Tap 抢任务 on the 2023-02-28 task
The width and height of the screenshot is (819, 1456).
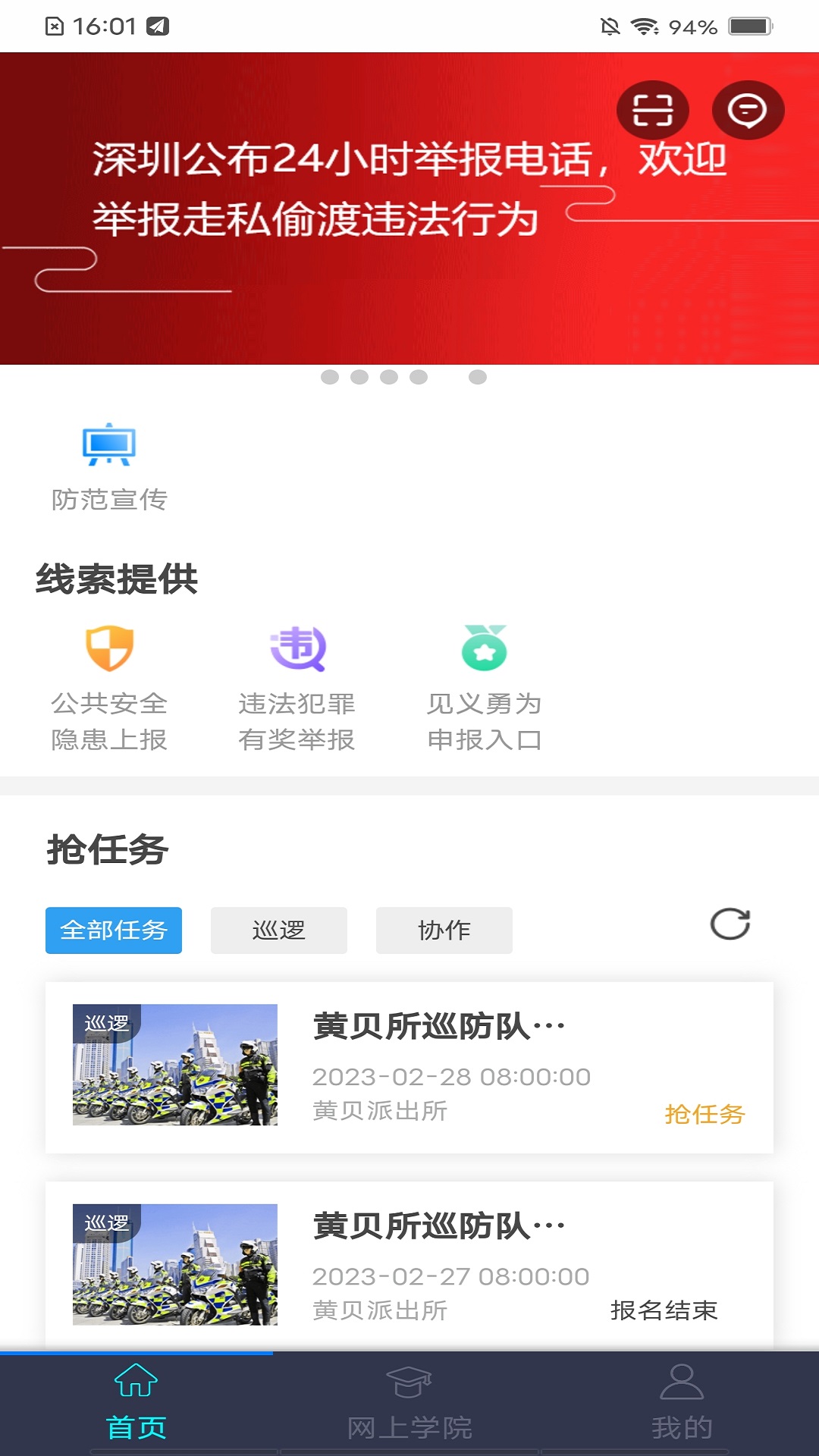tap(704, 1114)
